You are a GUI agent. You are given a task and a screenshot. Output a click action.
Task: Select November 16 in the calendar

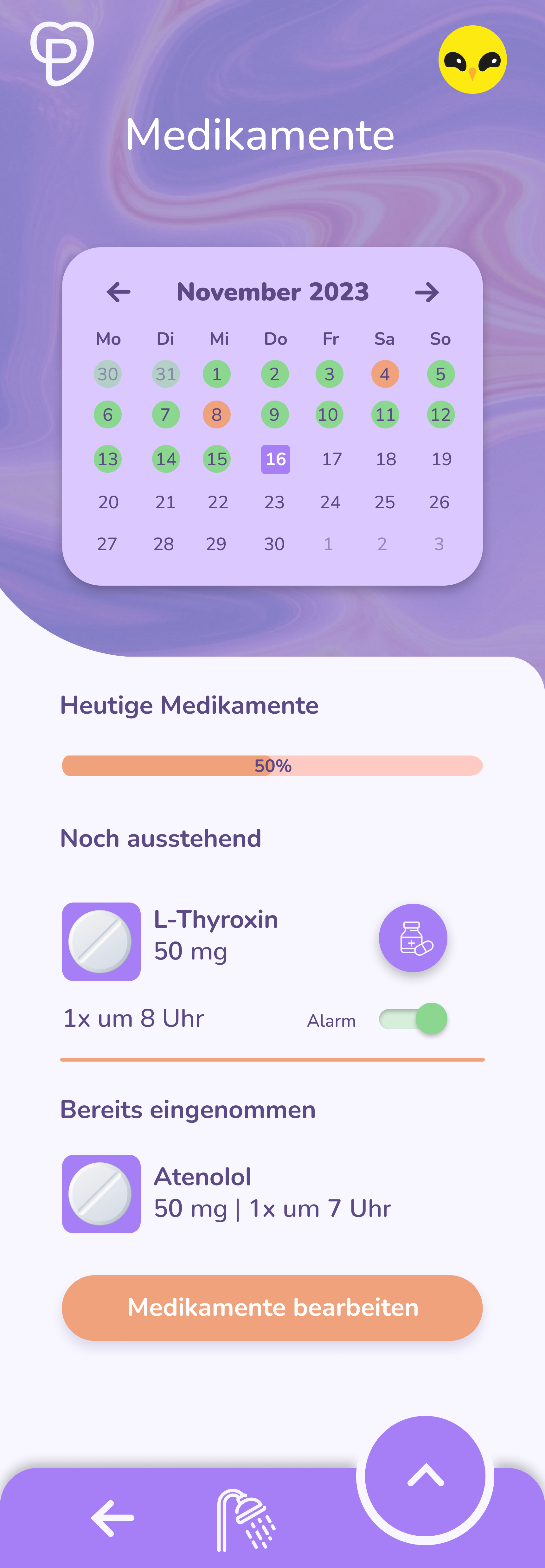tap(275, 459)
